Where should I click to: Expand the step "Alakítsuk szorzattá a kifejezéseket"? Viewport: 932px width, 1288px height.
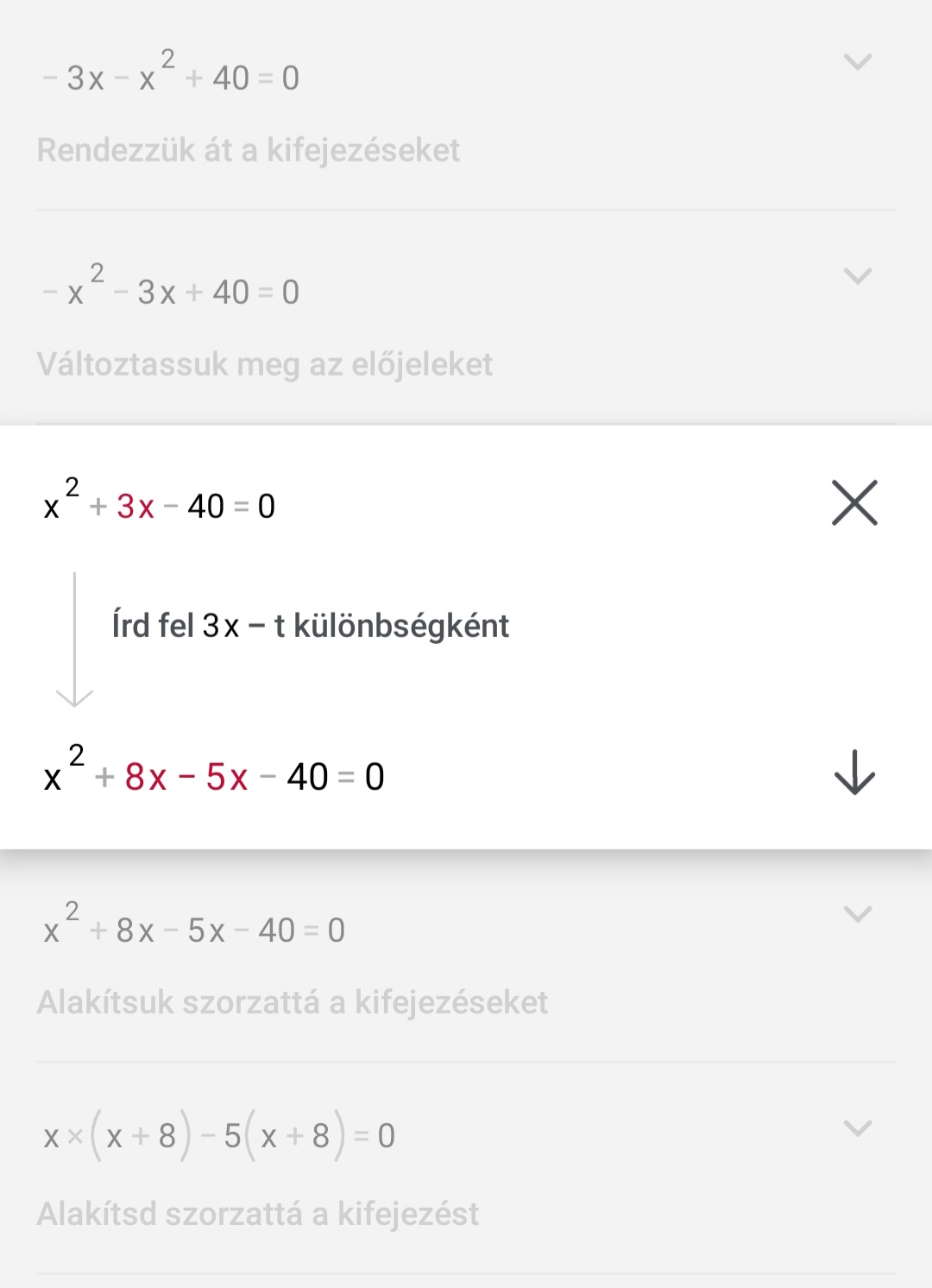(857, 914)
